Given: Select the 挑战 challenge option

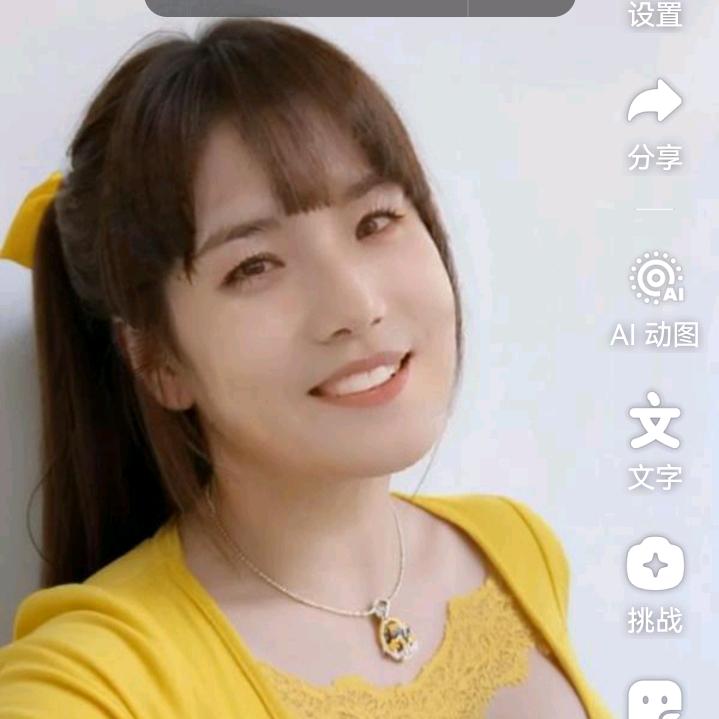Looking at the screenshot, I should 655,566.
